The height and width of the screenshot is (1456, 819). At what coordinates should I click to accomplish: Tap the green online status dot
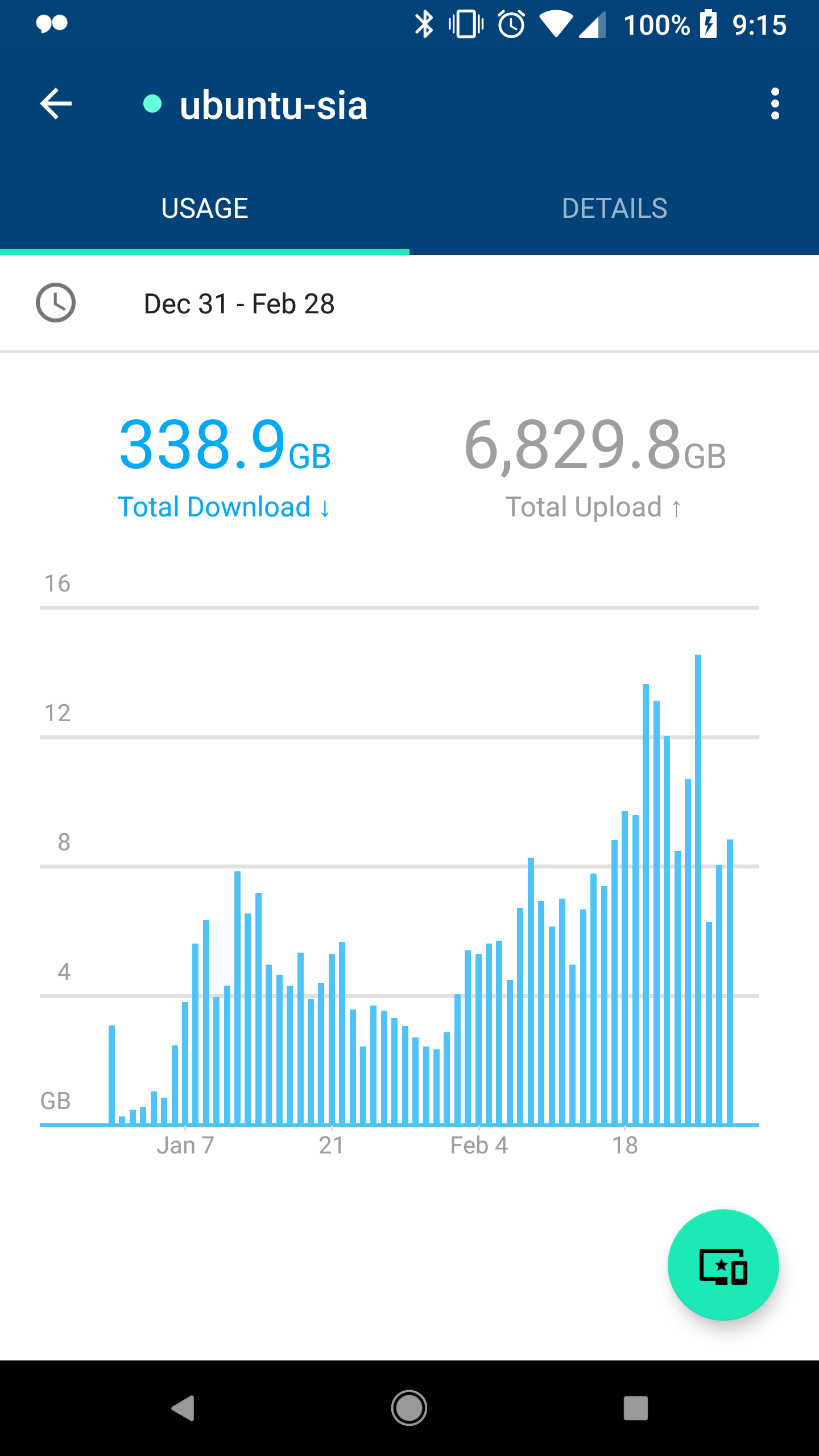pyautogui.click(x=152, y=104)
